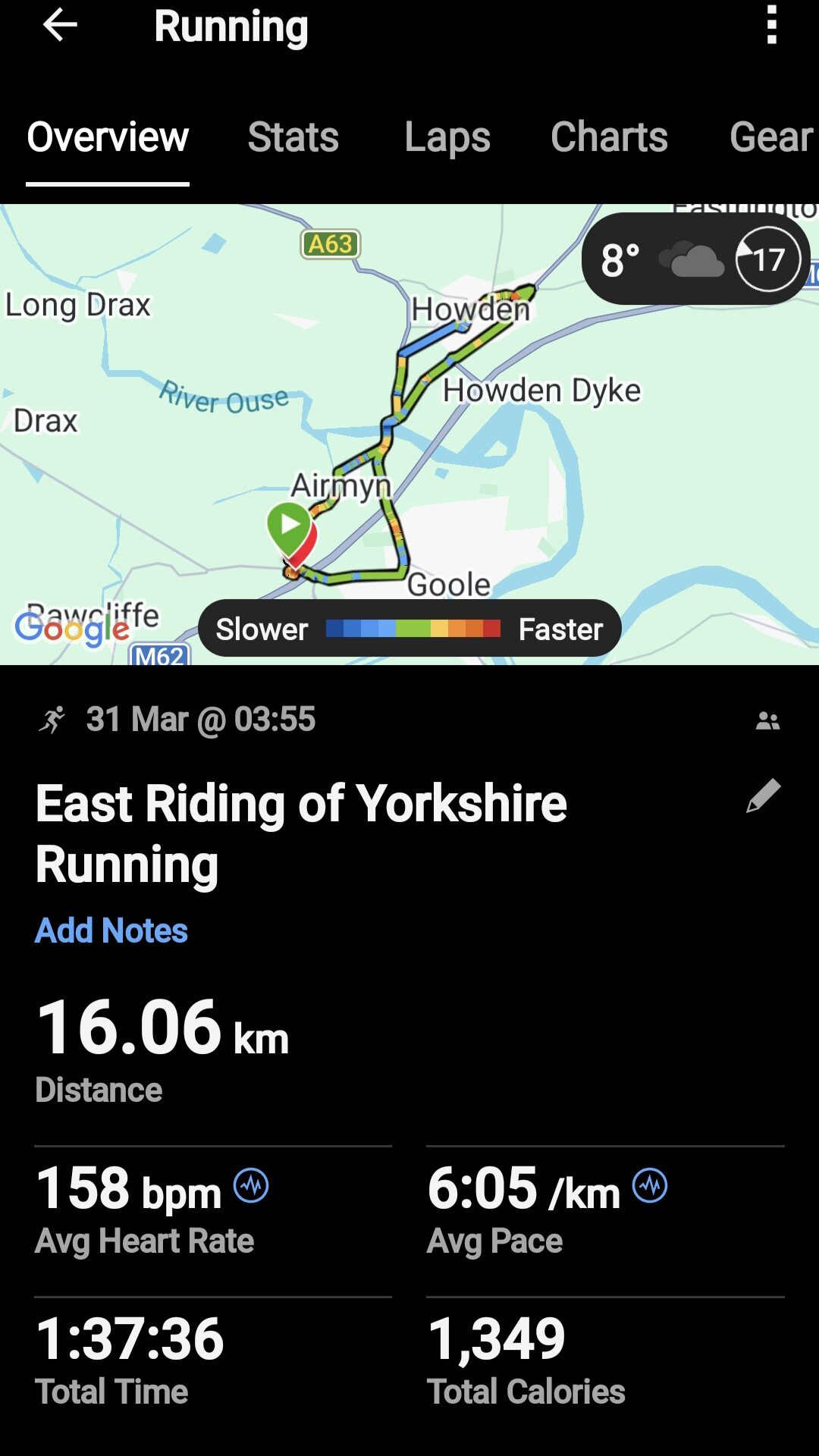
Task: Open the Charts tab
Action: (609, 137)
